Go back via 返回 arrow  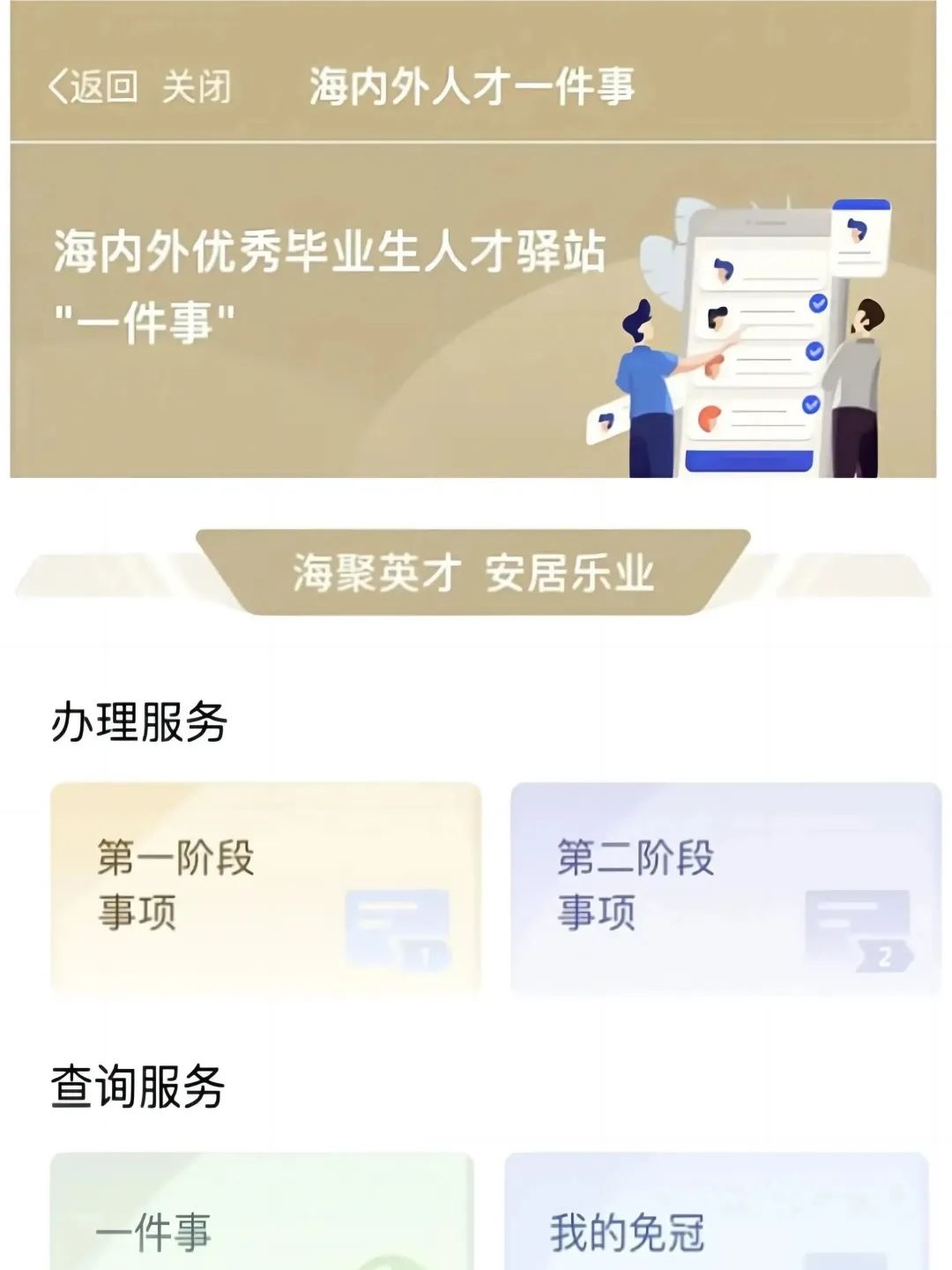click(x=92, y=86)
